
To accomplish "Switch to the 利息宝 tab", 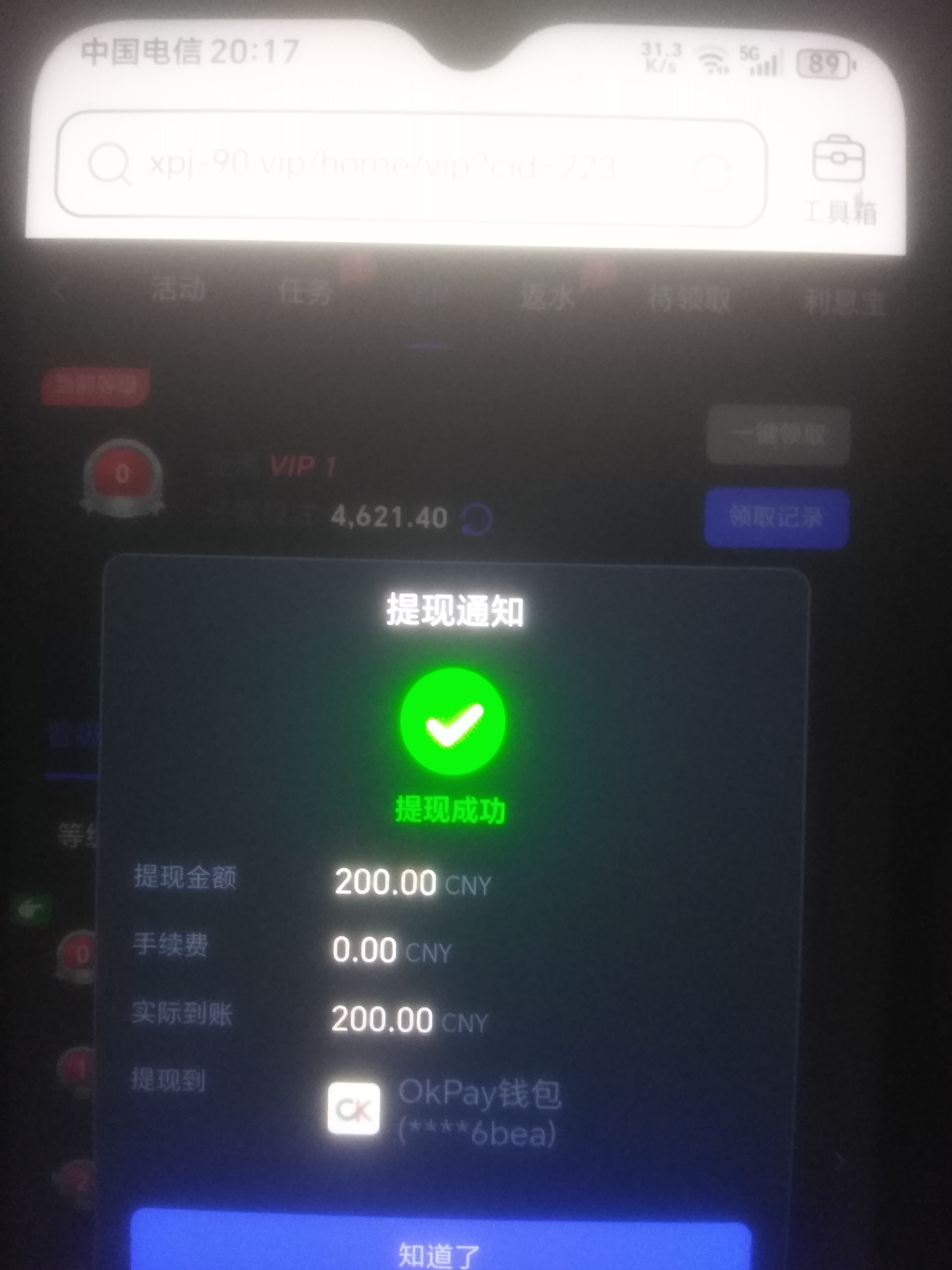I will click(x=843, y=302).
